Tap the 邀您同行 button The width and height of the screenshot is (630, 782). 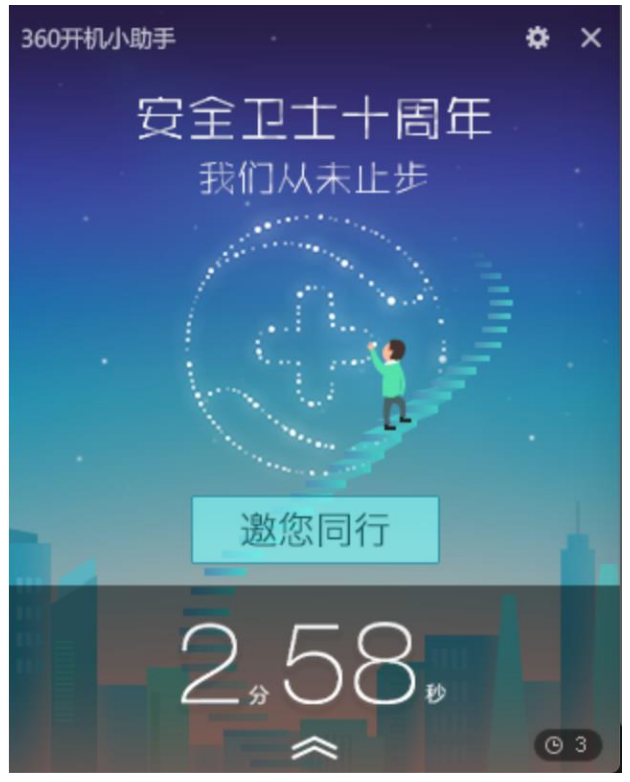point(315,529)
